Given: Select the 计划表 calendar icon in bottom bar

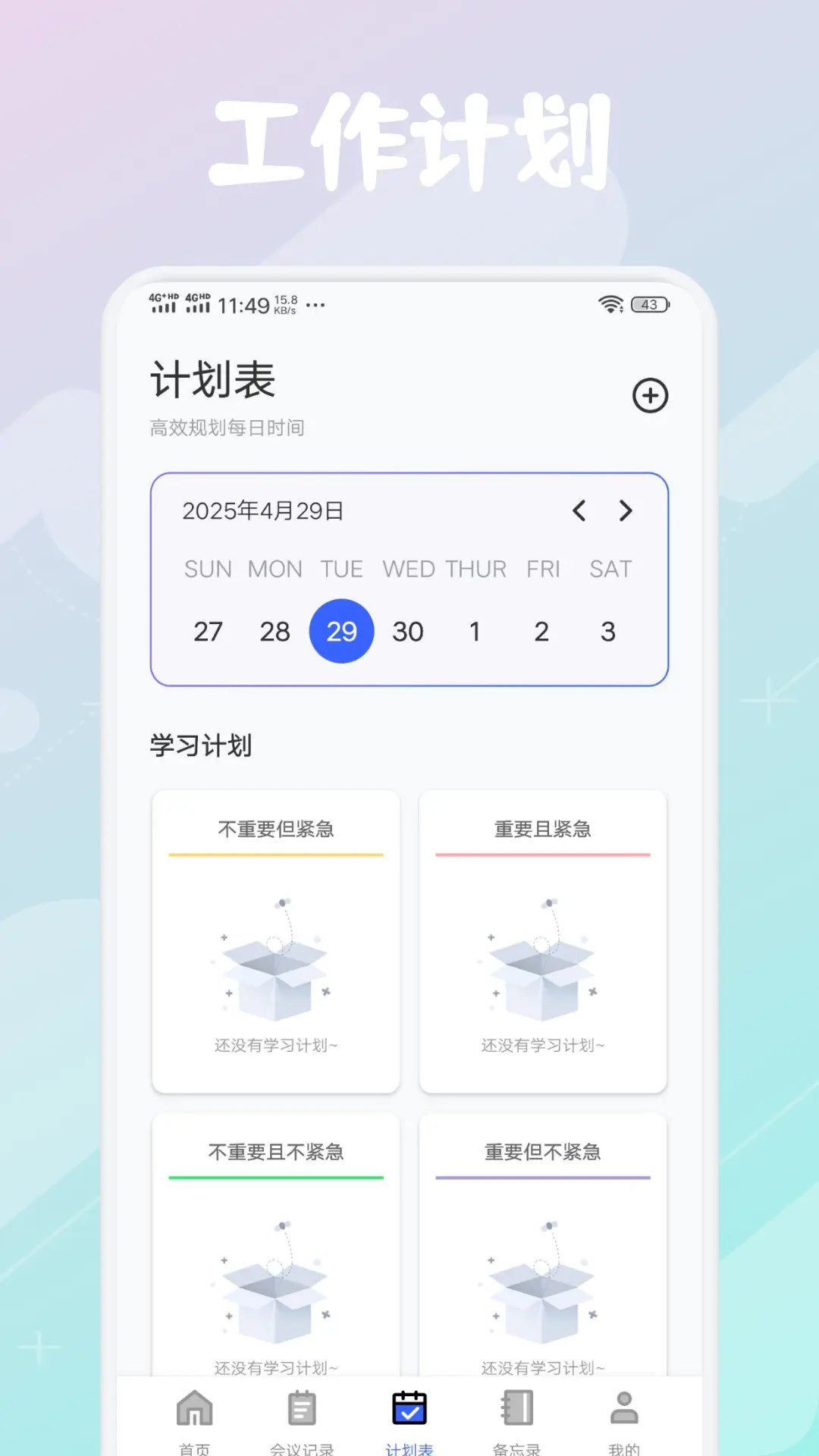Looking at the screenshot, I should pyautogui.click(x=409, y=1408).
